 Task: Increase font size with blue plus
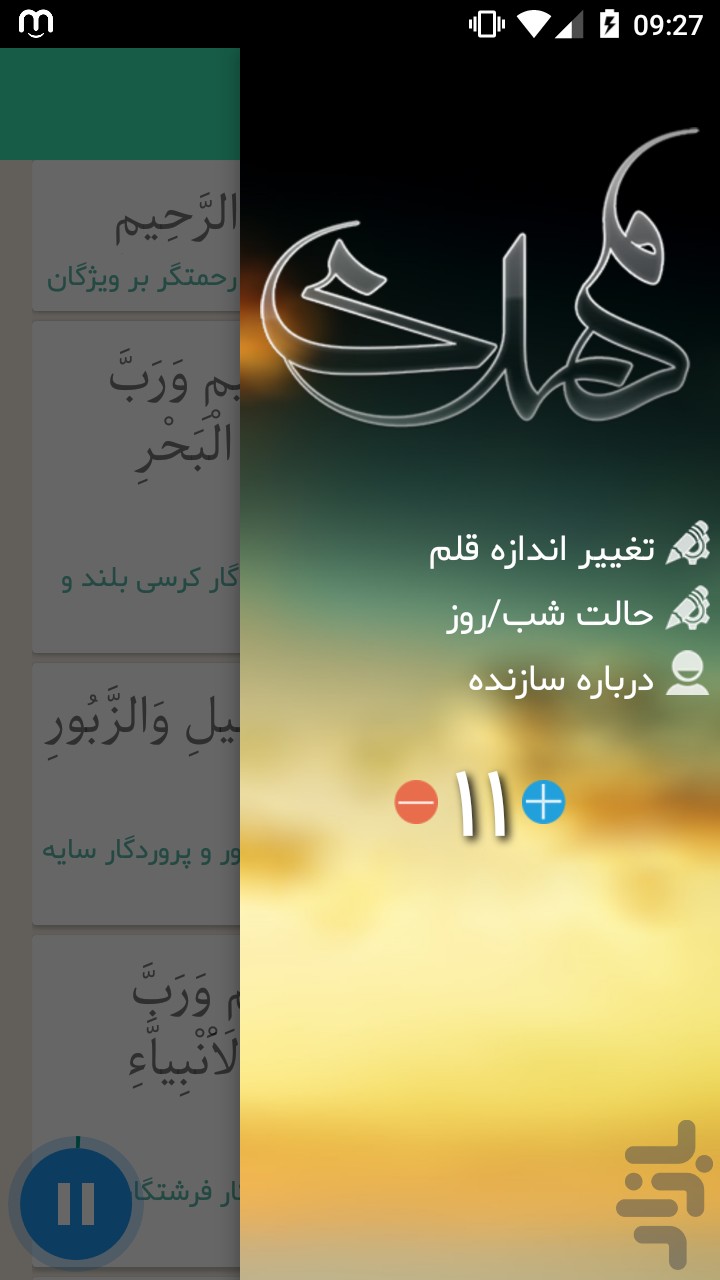tap(544, 802)
